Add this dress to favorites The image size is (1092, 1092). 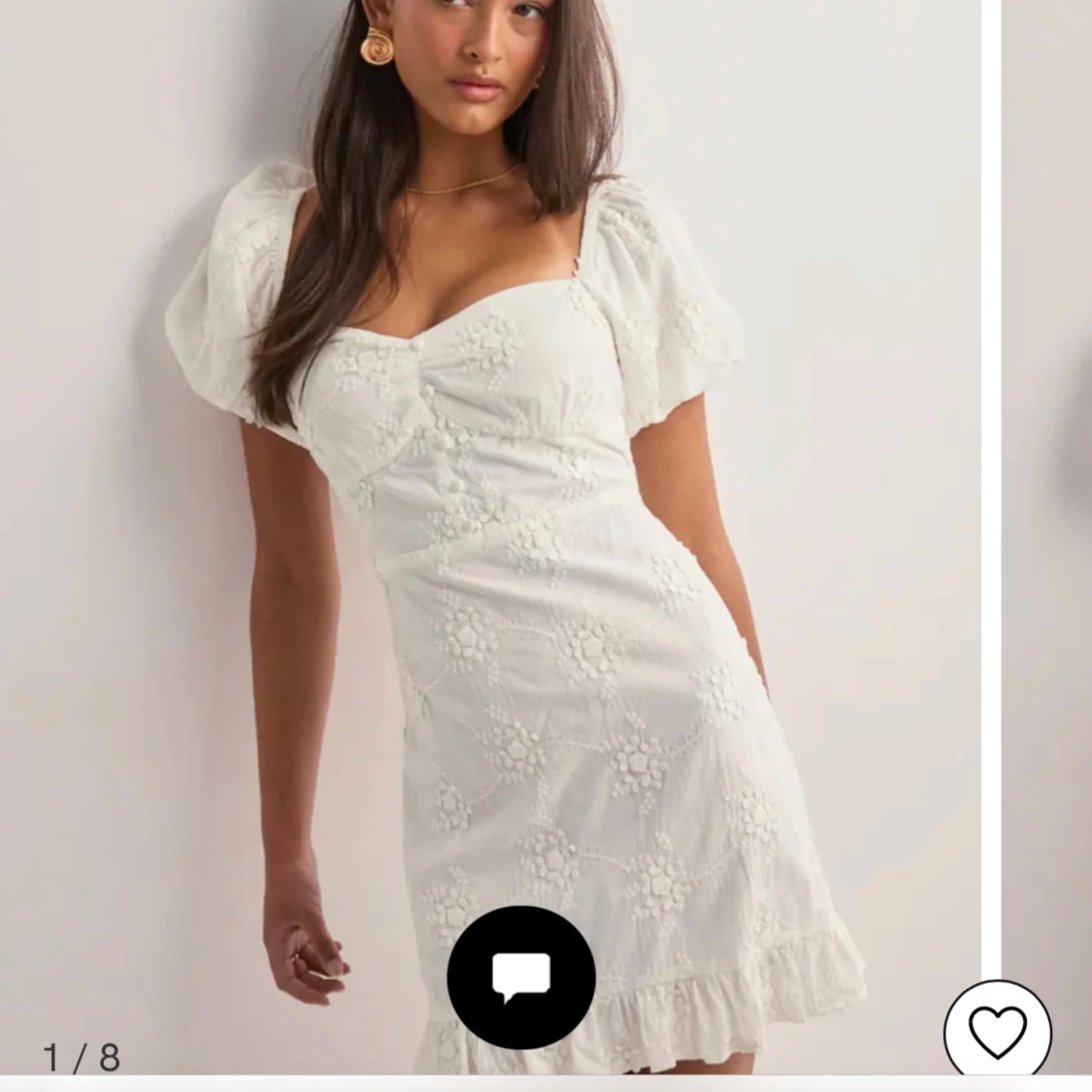[997, 1031]
